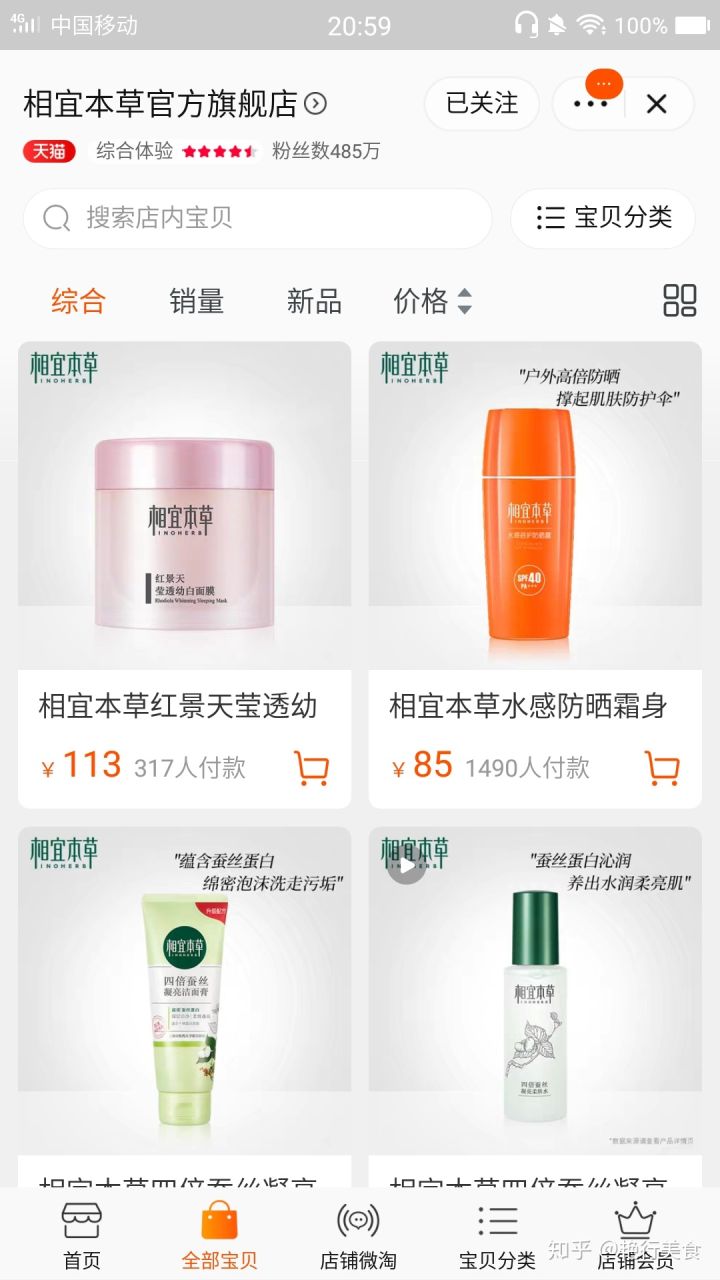Select the 综合 sorting tab
This screenshot has width=720, height=1280.
click(78, 301)
